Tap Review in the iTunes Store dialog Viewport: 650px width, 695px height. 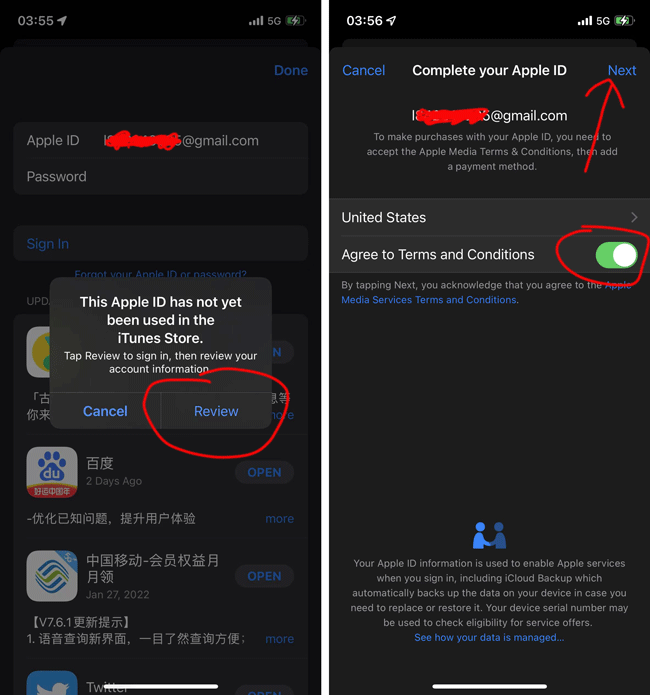coord(216,411)
